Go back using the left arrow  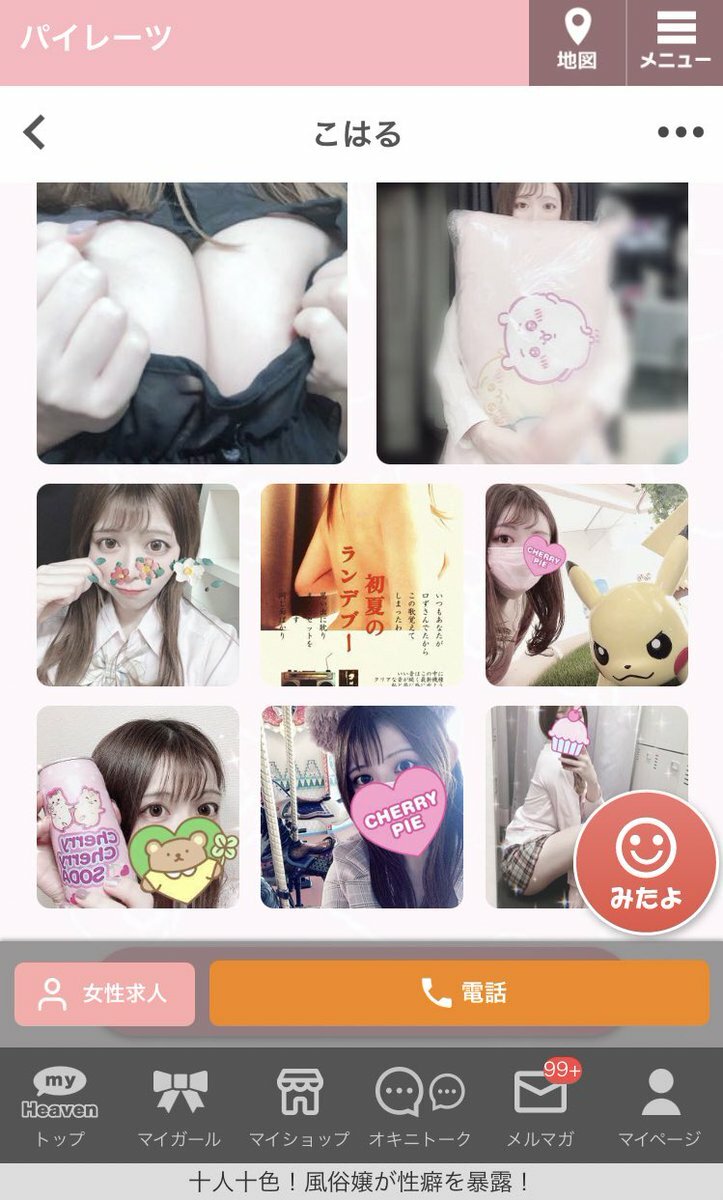pos(35,132)
